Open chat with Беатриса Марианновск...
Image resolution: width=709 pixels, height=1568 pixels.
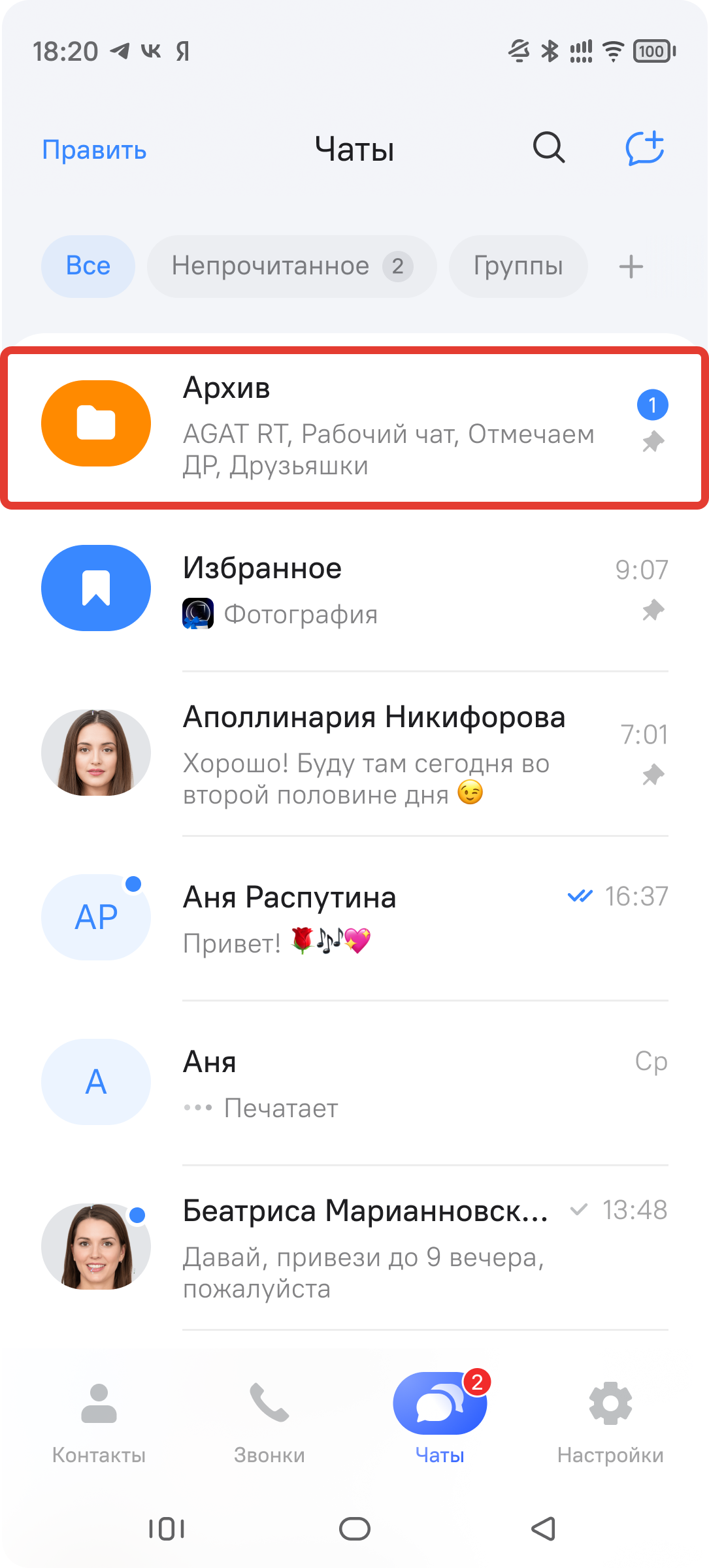coord(354,1248)
